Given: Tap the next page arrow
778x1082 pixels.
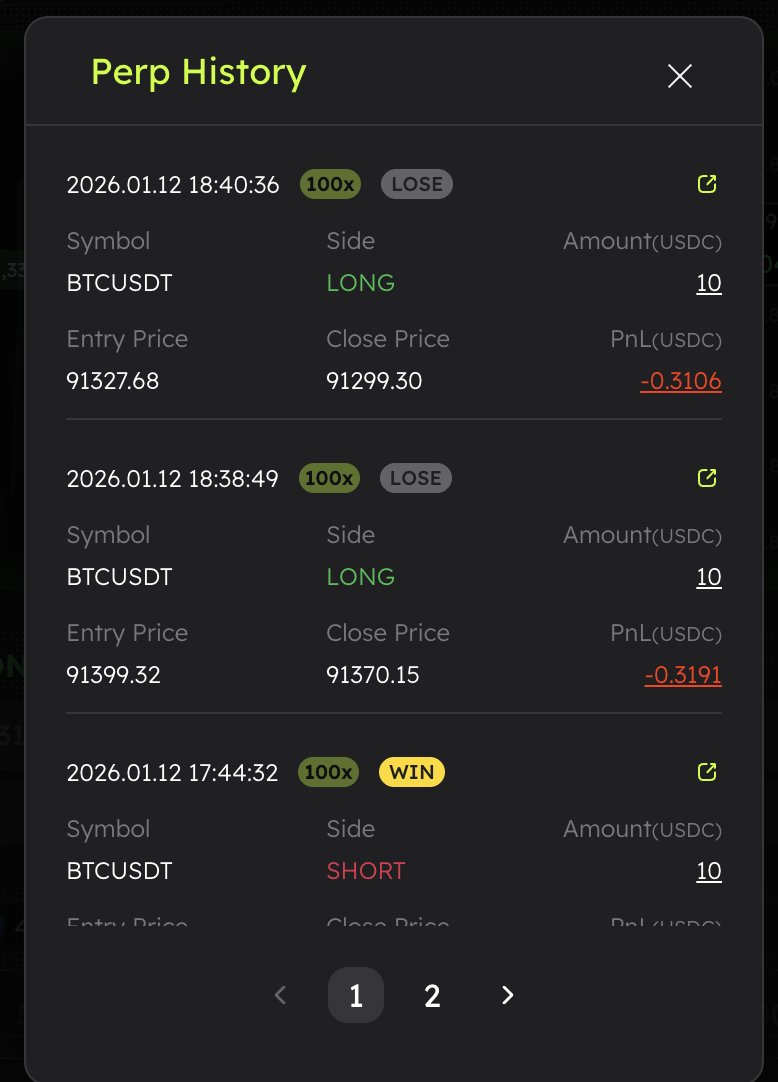Looking at the screenshot, I should pos(508,995).
